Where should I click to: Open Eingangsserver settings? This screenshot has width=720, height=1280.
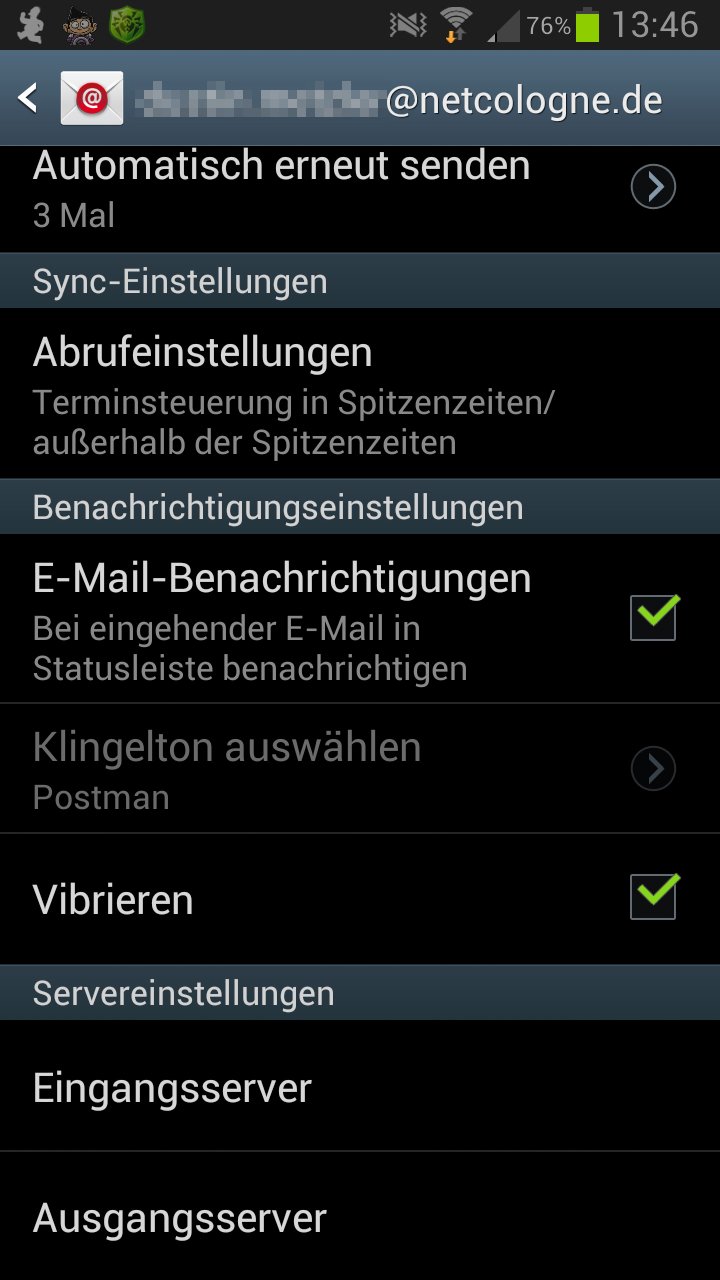360,1086
